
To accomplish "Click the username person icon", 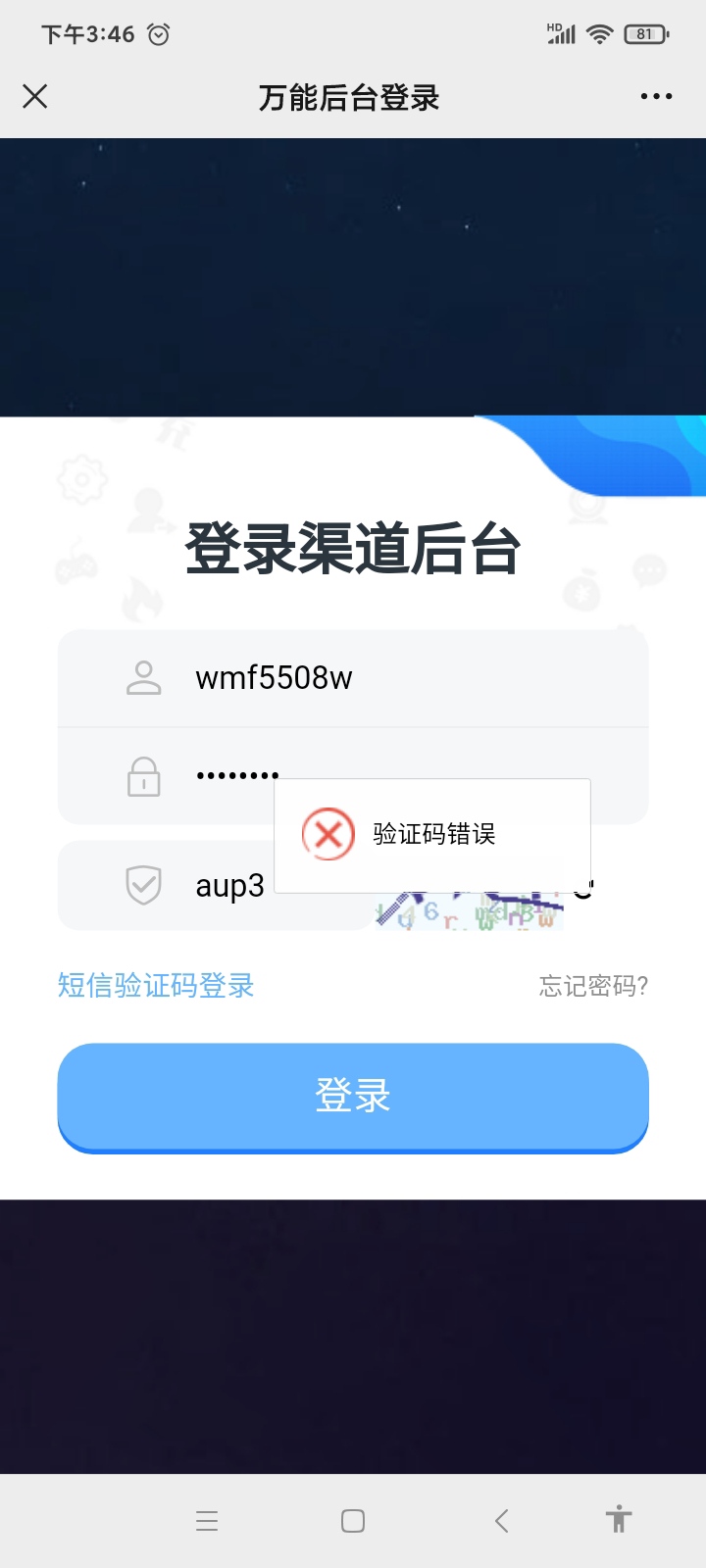I will pos(143,677).
